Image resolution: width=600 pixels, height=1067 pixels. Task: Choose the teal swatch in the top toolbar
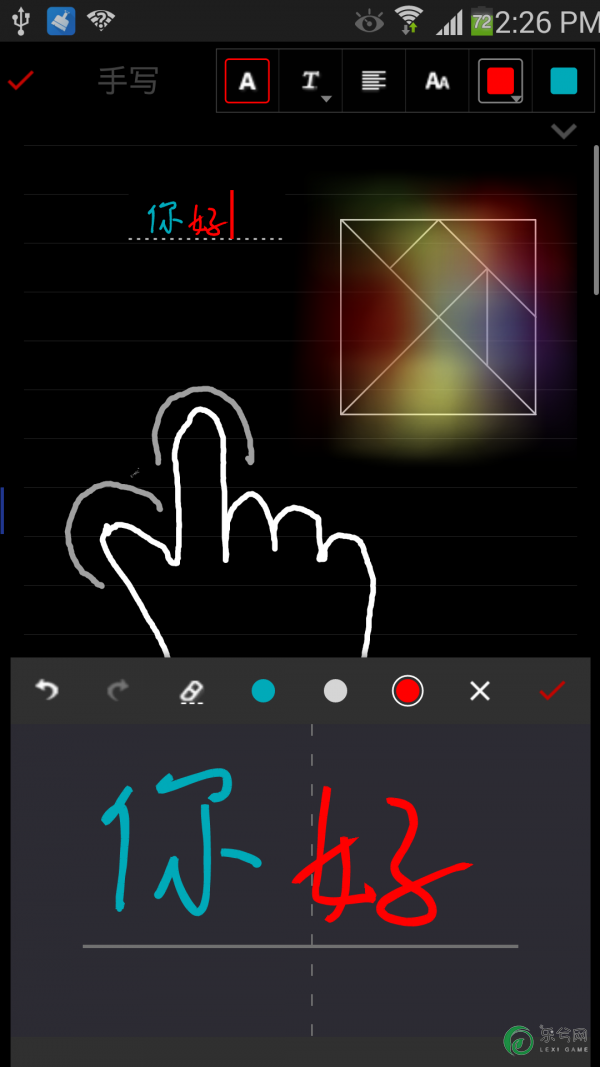(563, 81)
